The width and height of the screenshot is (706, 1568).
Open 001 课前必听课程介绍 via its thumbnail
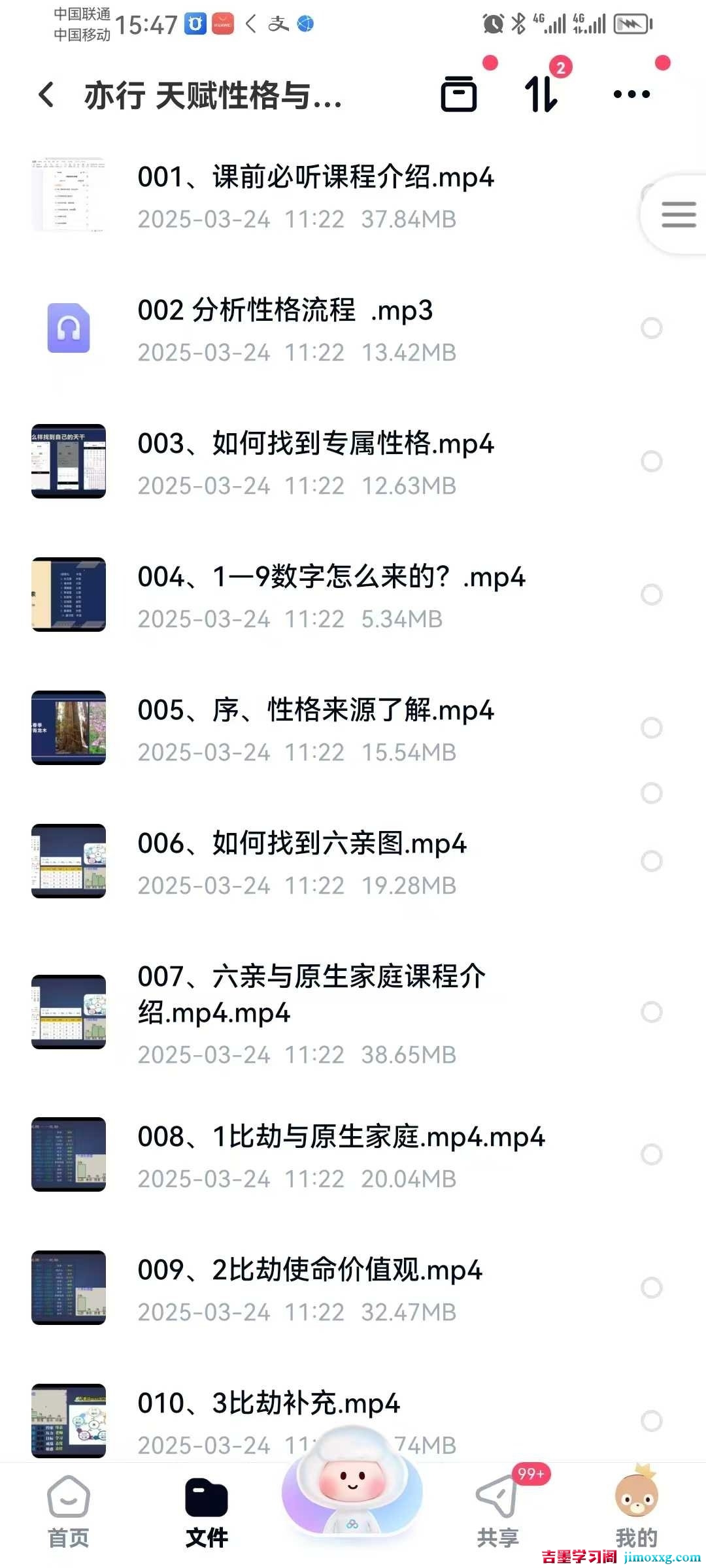point(69,196)
